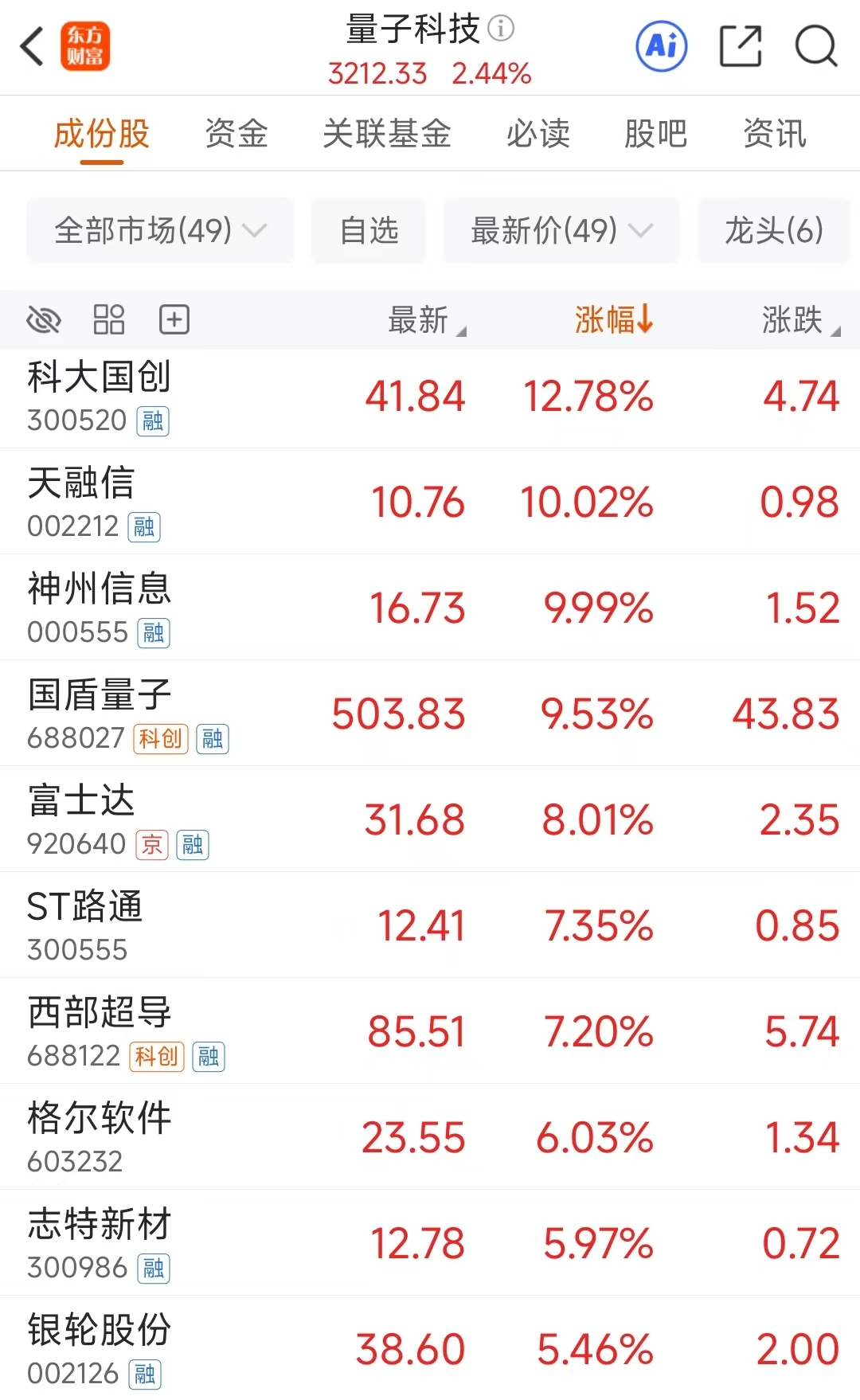Go to the 股吧 tab
This screenshot has width=860, height=1400.
tap(655, 134)
